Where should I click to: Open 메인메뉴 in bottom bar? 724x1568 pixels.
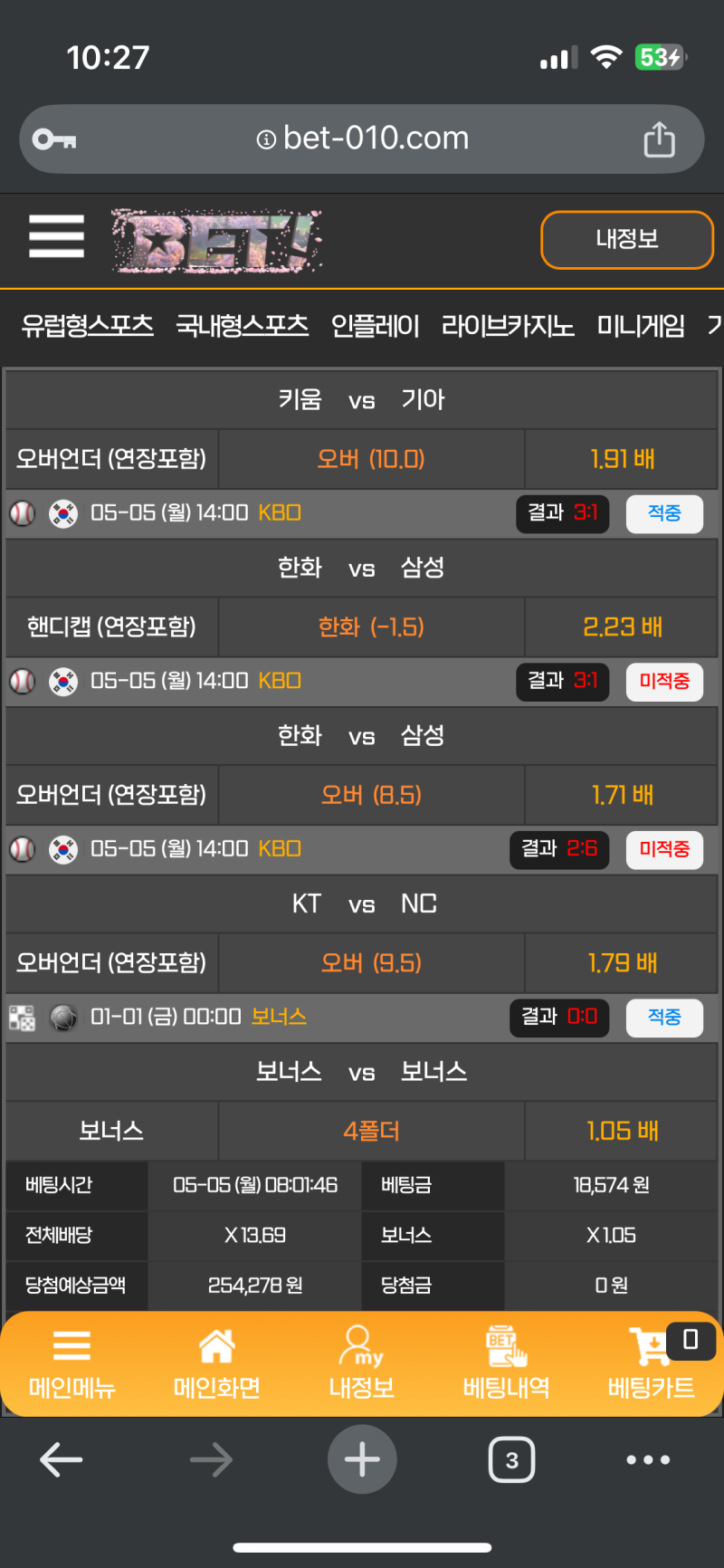point(72,1364)
